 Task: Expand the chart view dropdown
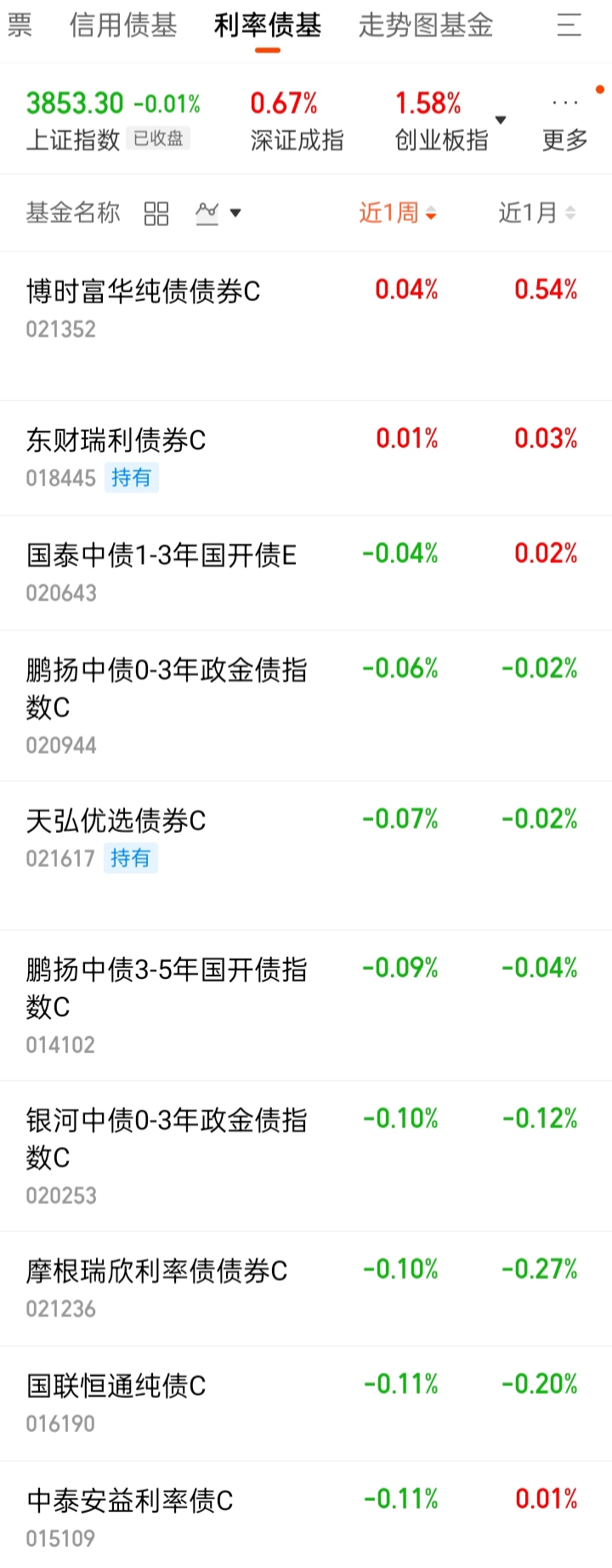(x=218, y=212)
